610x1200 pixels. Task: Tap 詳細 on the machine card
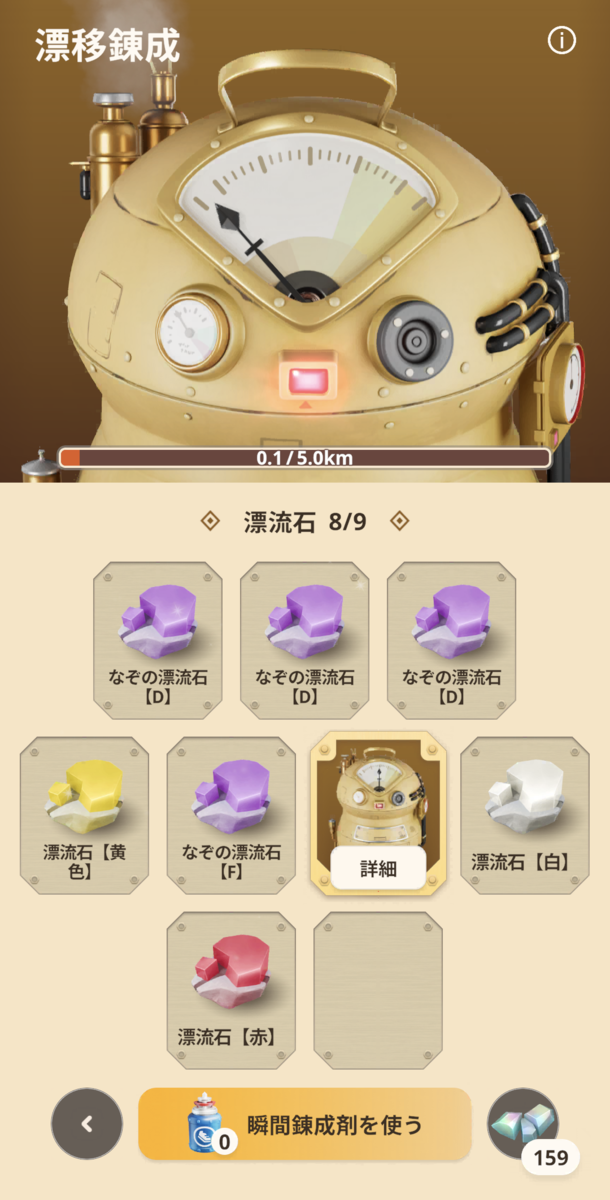(x=378, y=868)
